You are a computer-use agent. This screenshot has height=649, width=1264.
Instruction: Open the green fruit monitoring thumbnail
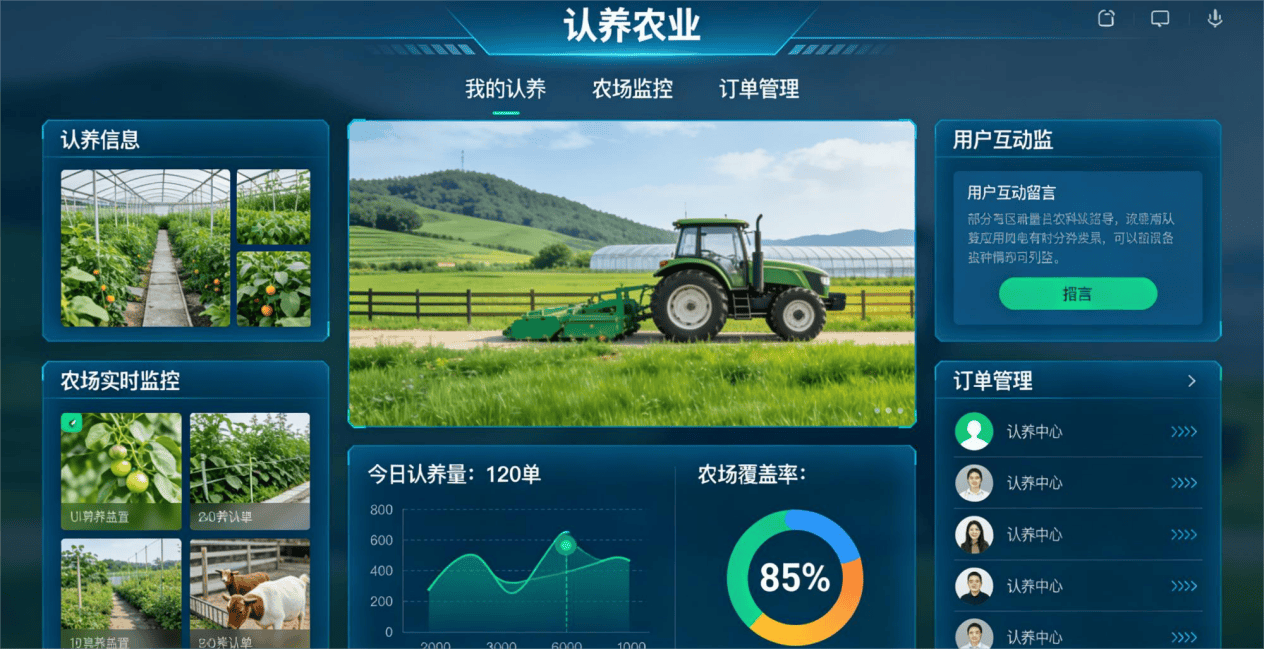click(x=121, y=471)
